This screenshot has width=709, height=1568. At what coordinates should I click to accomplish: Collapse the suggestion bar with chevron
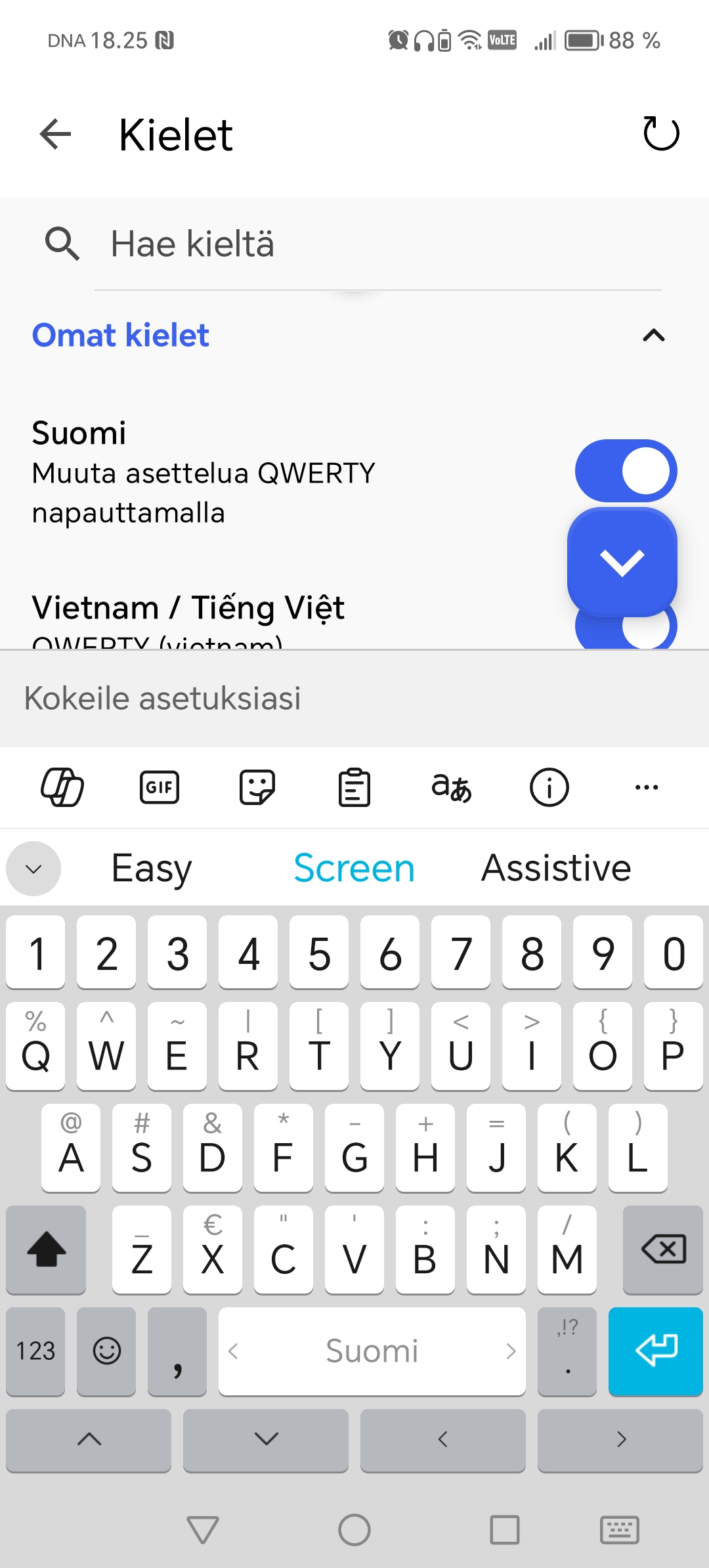pyautogui.click(x=33, y=869)
